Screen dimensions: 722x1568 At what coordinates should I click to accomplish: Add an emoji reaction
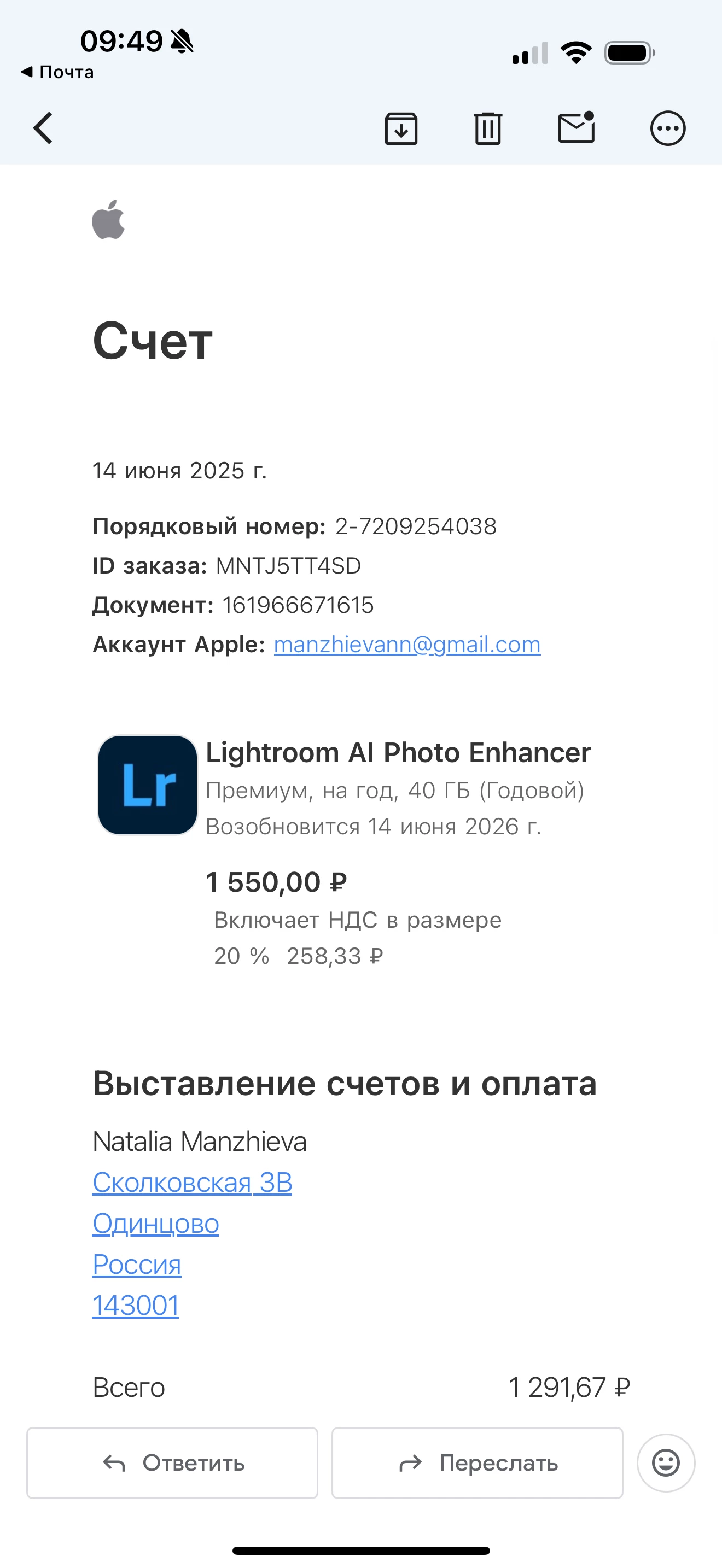pos(665,1462)
